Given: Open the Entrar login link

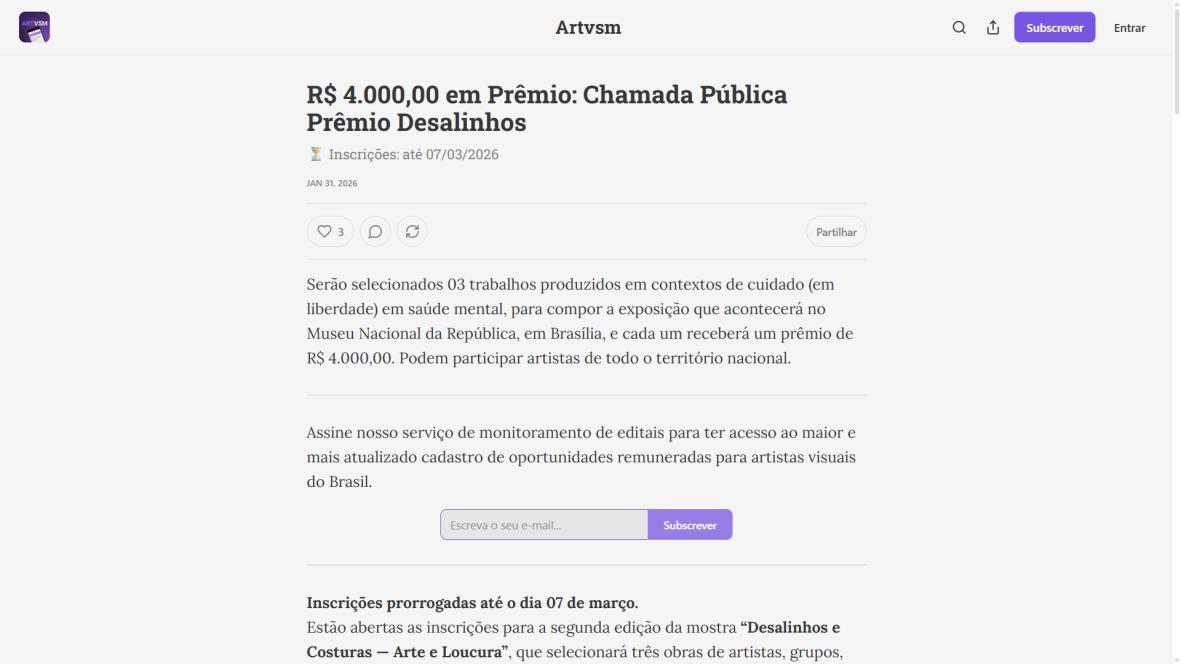Looking at the screenshot, I should (x=1129, y=28).
